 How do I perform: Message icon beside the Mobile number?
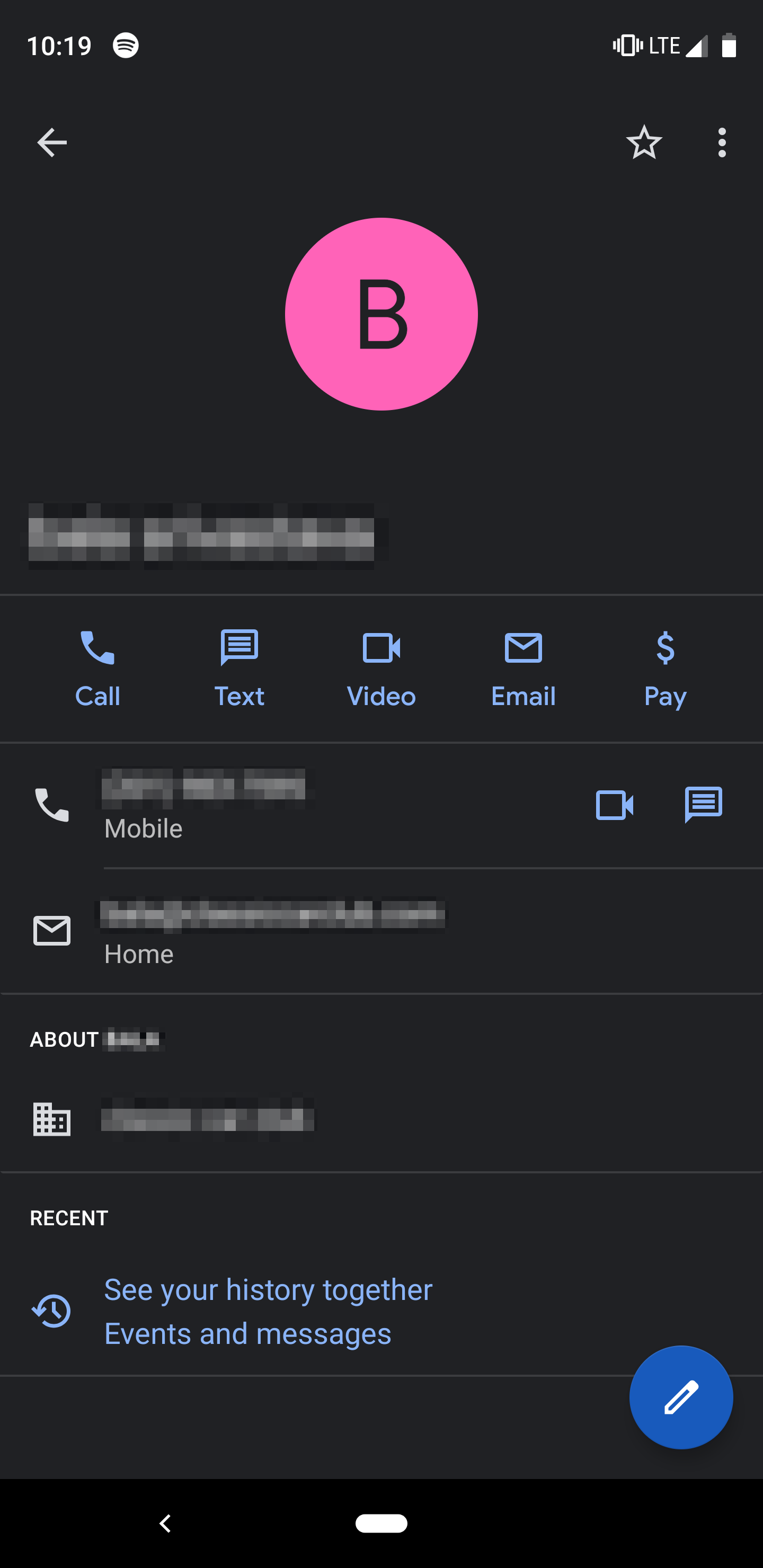(x=703, y=805)
